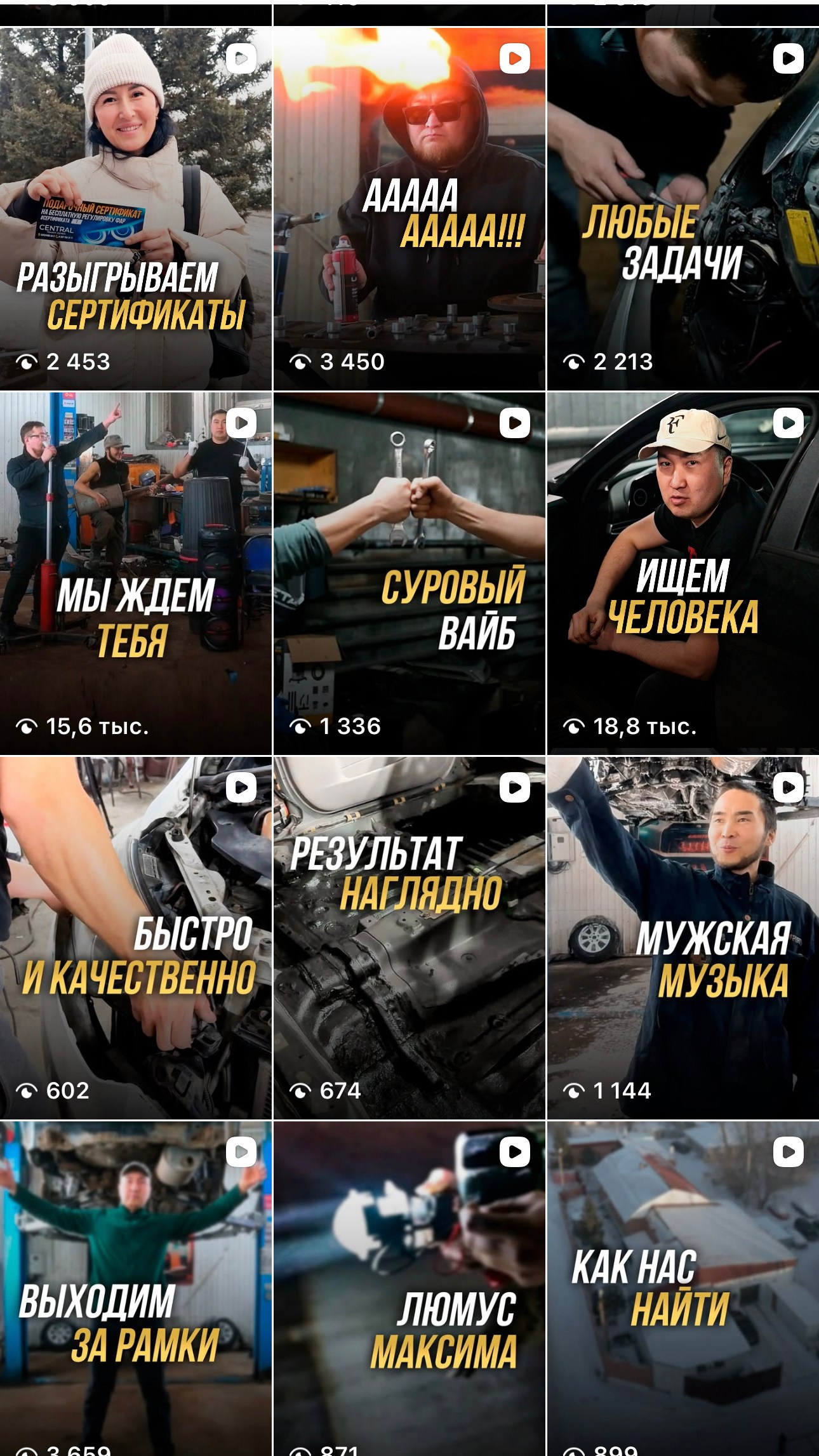This screenshot has width=819, height=1456.
Task: Play the 'Мужская музыка' reel
Action: (682, 938)
